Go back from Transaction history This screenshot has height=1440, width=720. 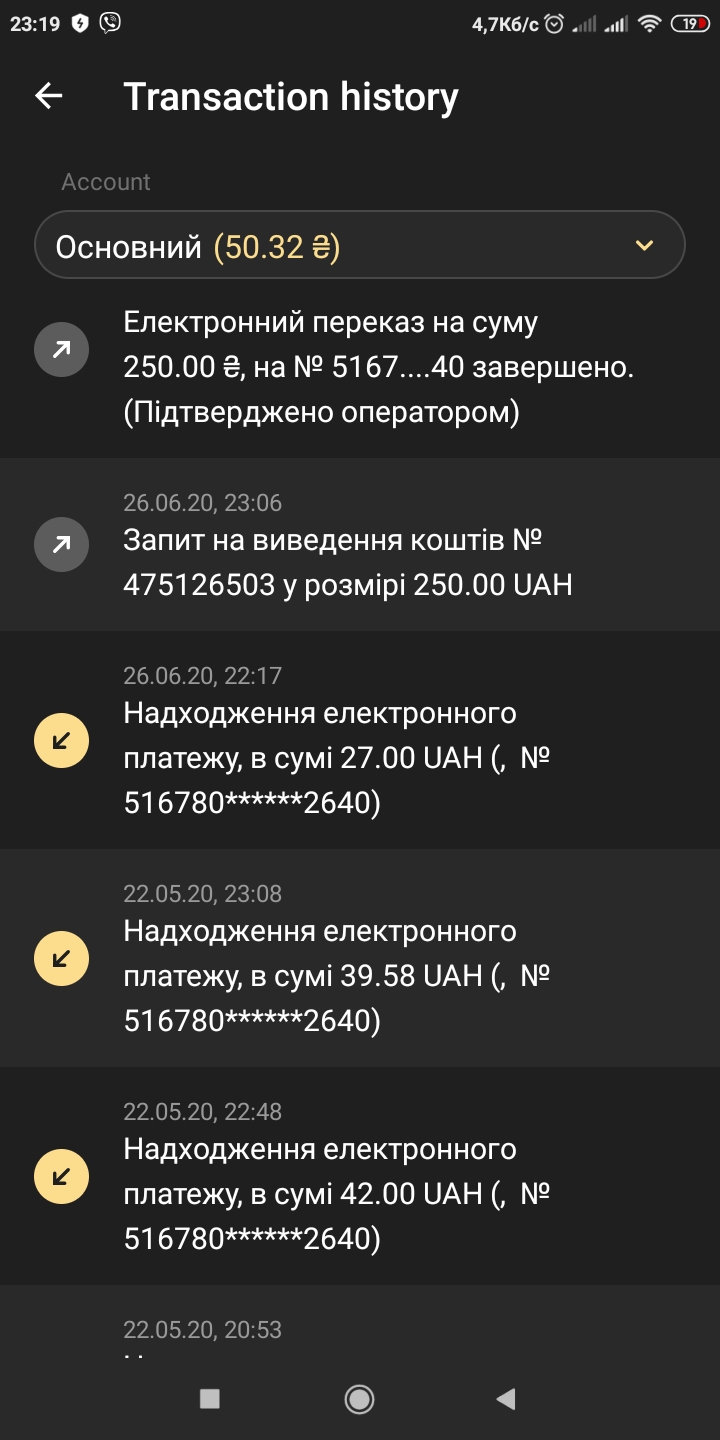(x=48, y=96)
